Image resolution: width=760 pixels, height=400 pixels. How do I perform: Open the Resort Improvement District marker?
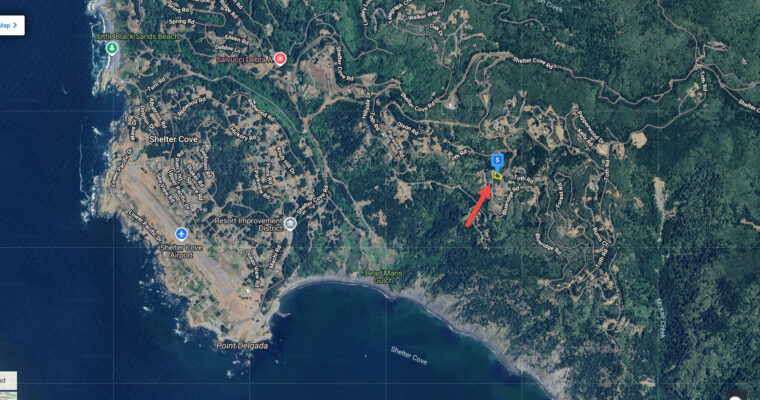pyautogui.click(x=290, y=223)
